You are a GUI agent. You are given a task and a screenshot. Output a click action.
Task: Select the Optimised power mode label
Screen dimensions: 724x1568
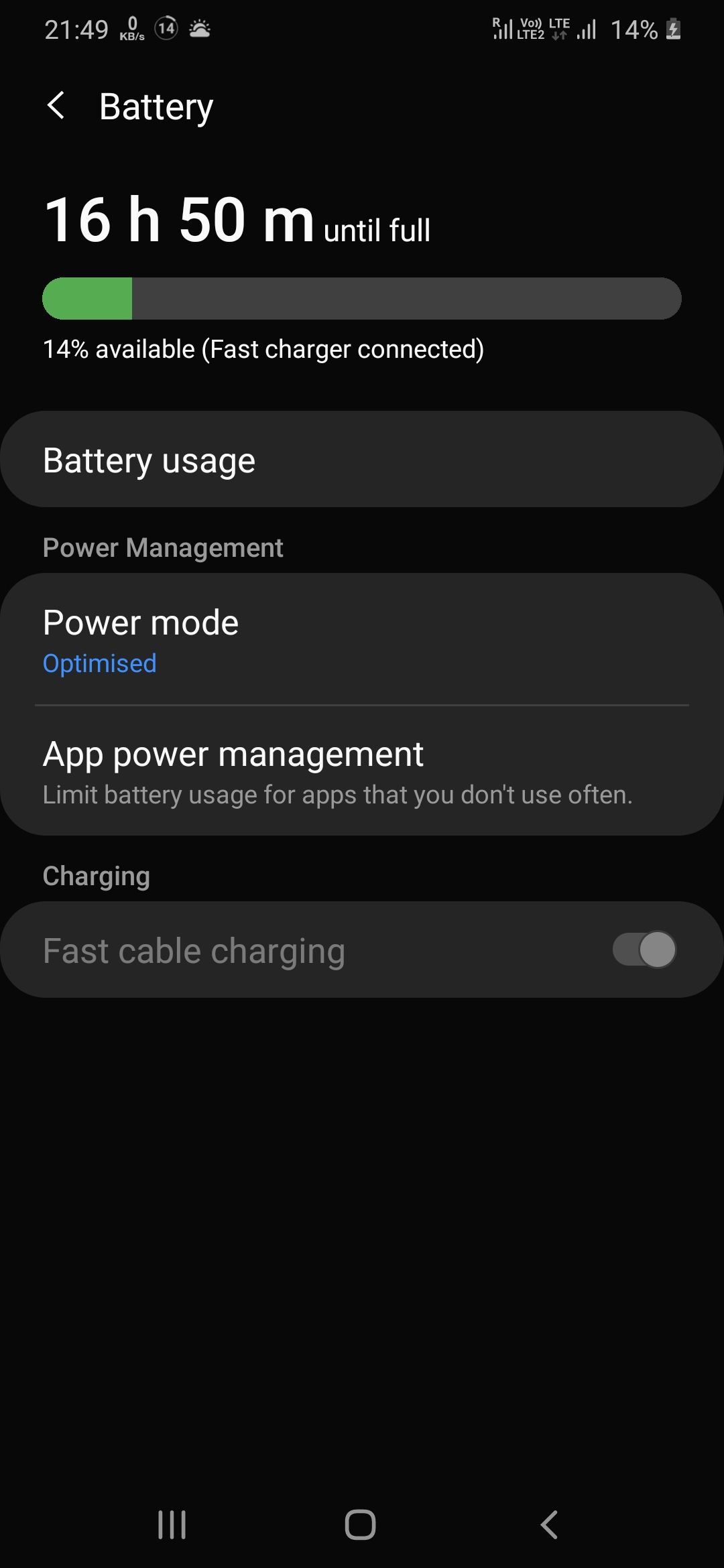(x=99, y=663)
